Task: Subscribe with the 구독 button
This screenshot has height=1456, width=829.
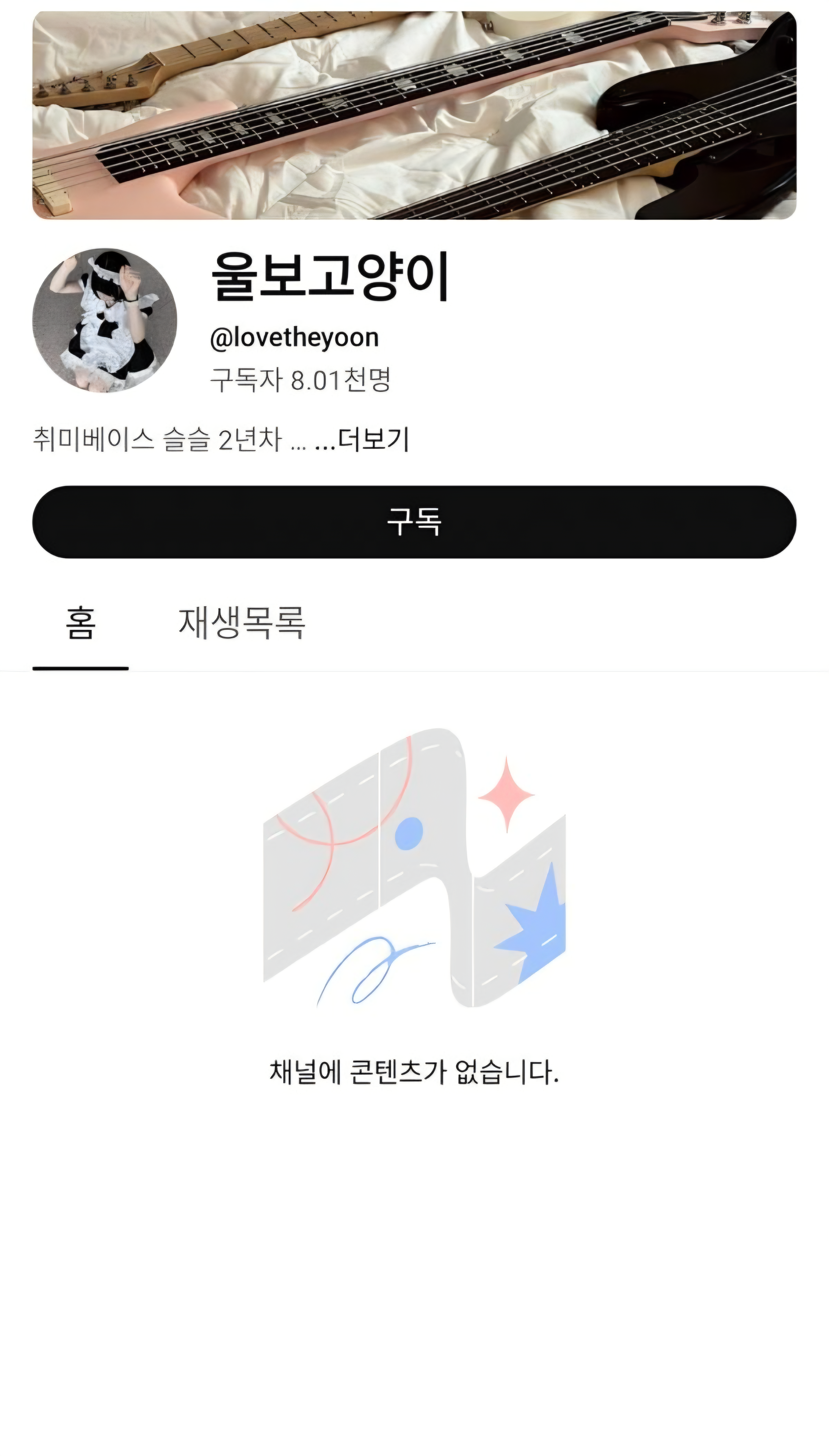Action: click(x=414, y=521)
